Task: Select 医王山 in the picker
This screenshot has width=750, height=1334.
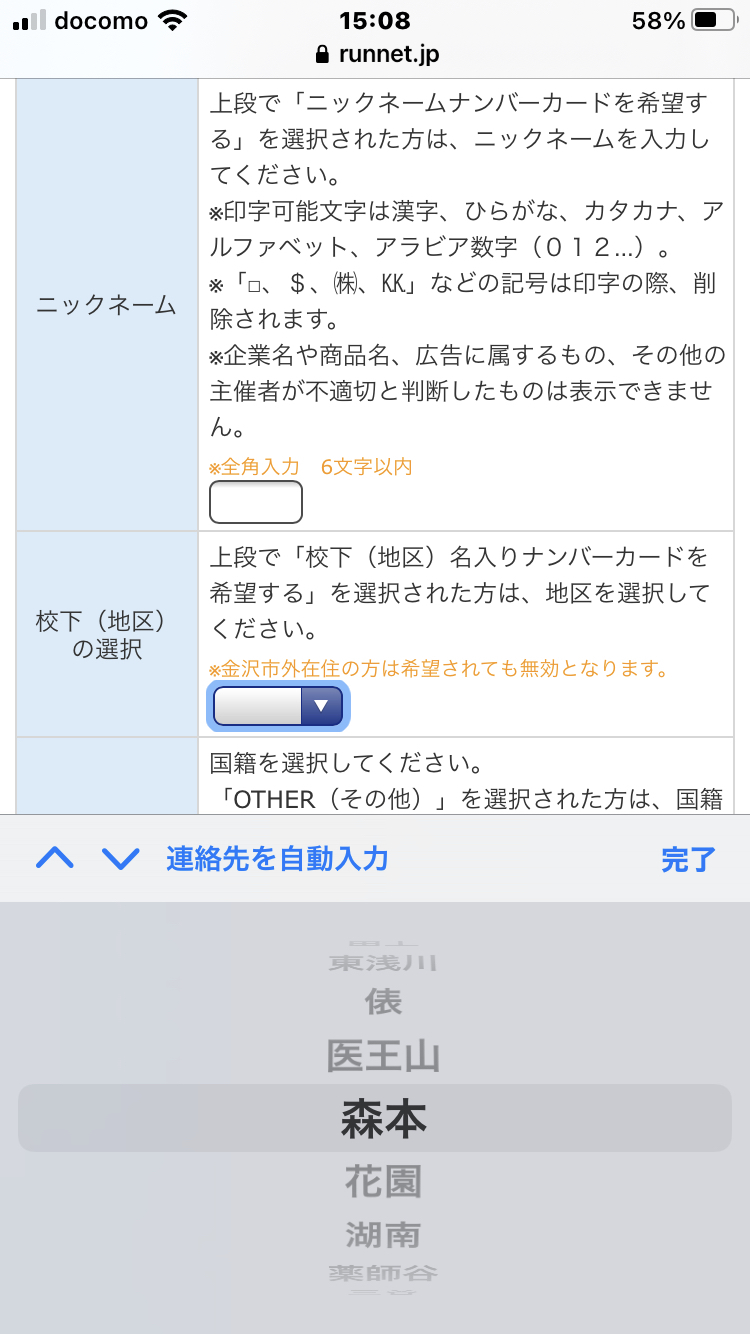Action: pos(383,1056)
